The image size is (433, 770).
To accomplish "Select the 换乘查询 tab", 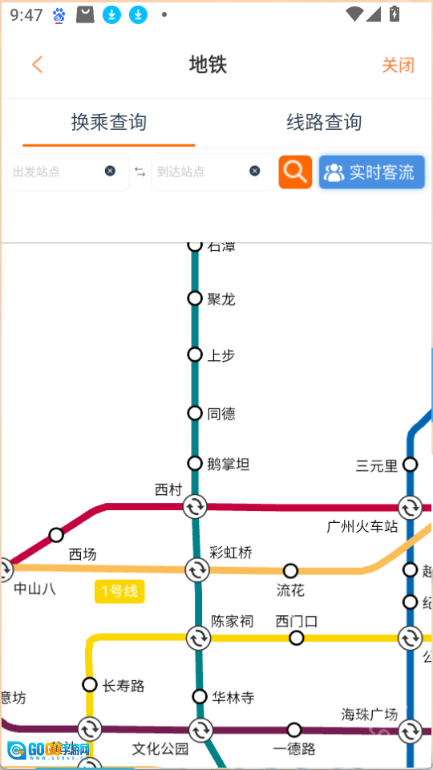I will coord(109,122).
